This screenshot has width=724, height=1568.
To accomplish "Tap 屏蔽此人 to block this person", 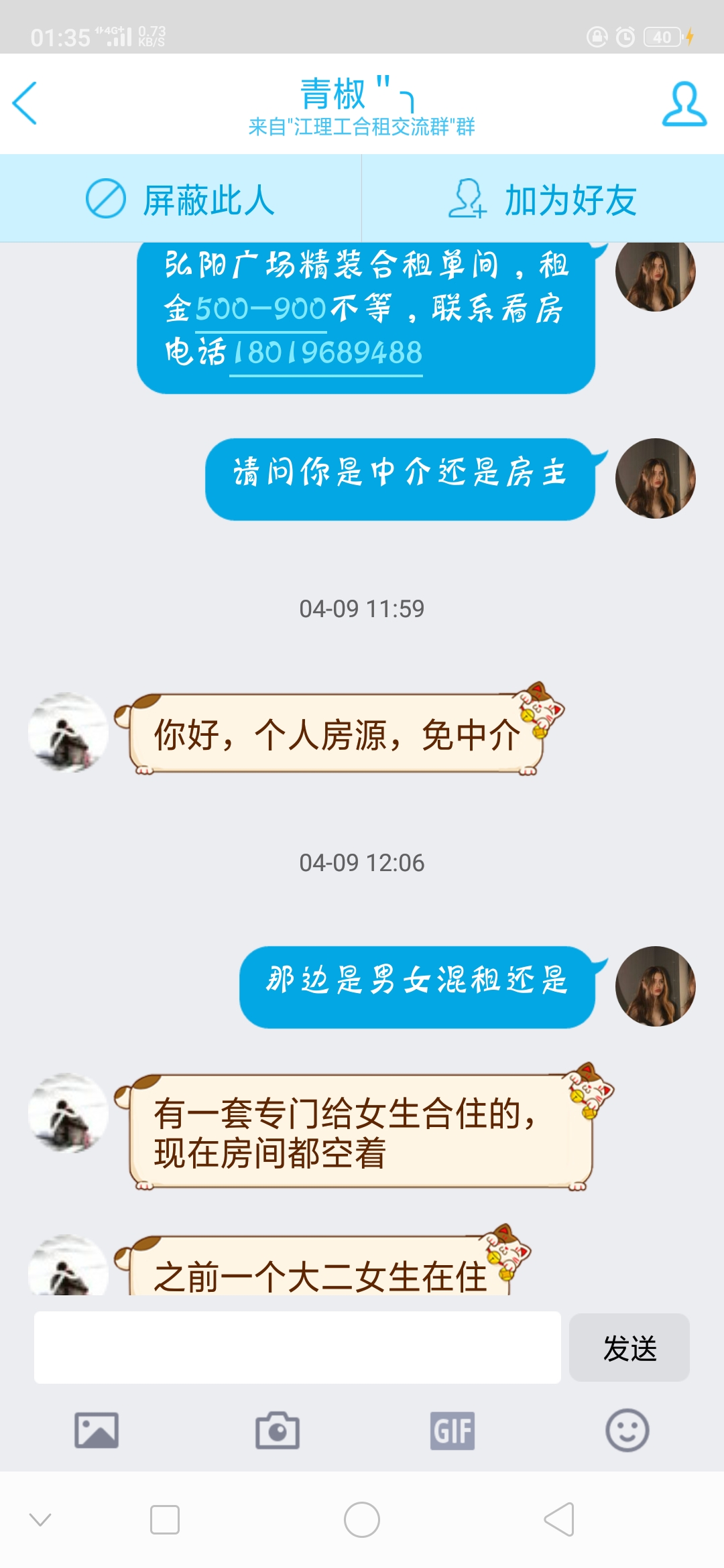I will 180,199.
